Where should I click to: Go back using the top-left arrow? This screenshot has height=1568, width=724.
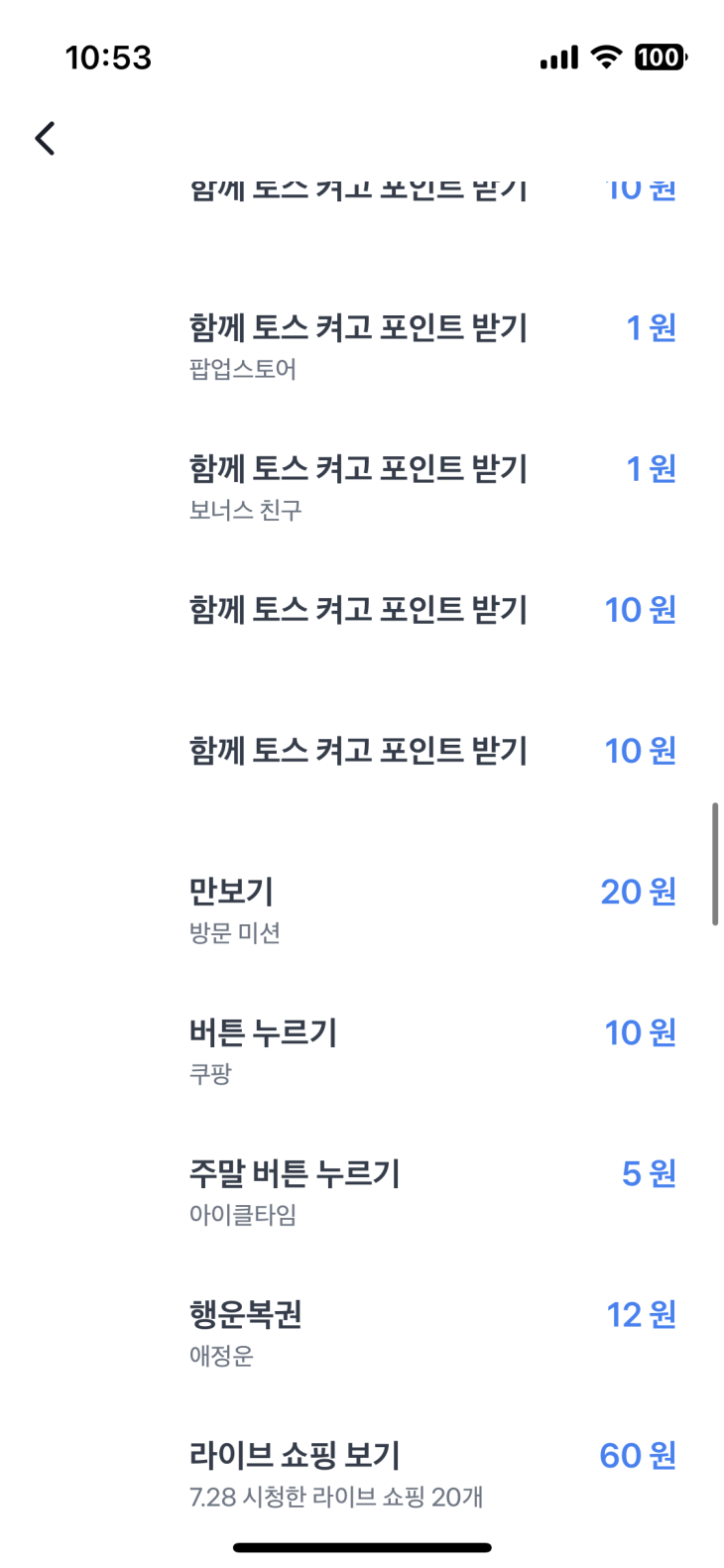click(45, 138)
